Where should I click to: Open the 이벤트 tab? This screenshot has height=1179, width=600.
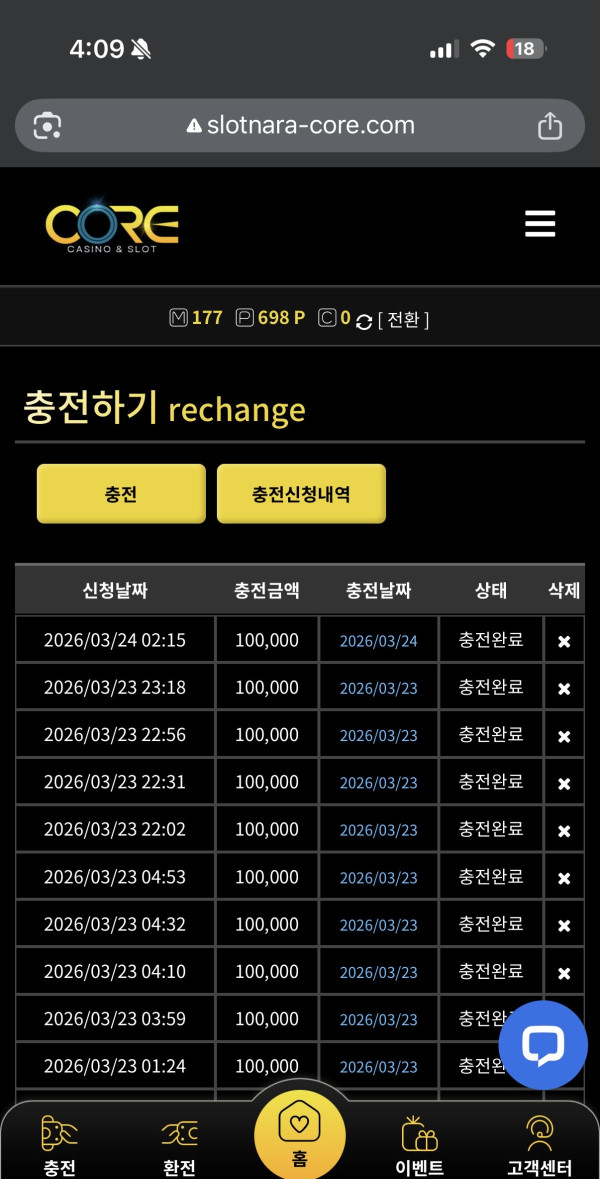[419, 1145]
